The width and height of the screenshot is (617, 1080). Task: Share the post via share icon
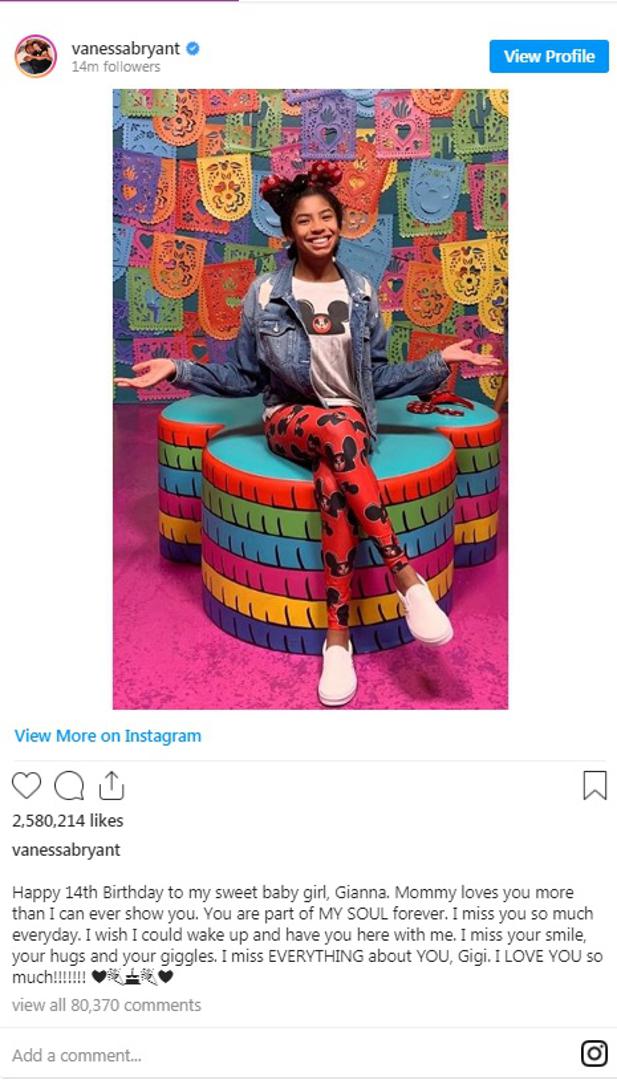[x=111, y=785]
